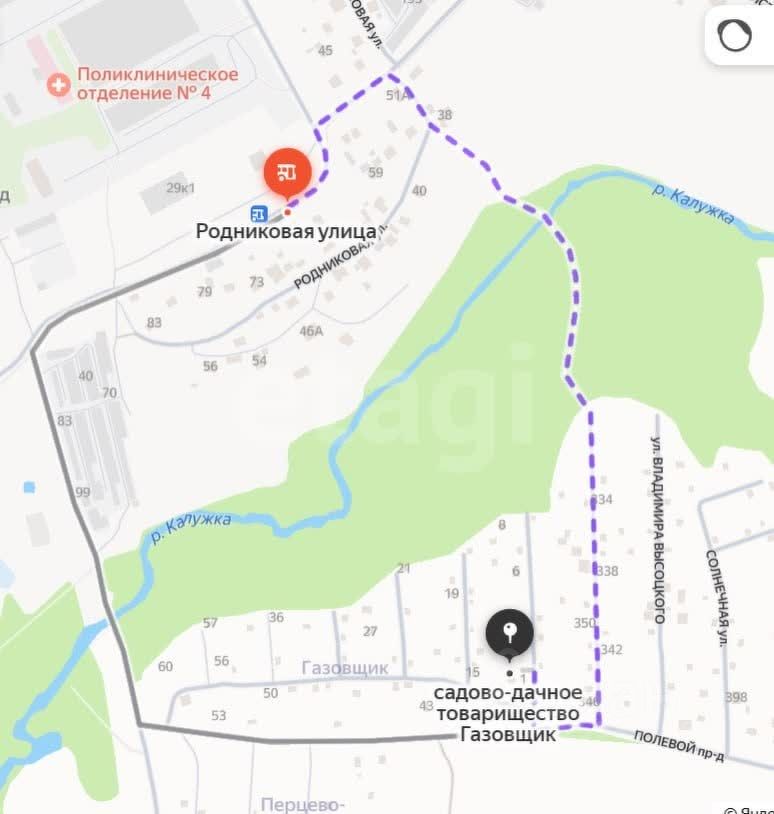Tap the round map control button

click(x=736, y=36)
